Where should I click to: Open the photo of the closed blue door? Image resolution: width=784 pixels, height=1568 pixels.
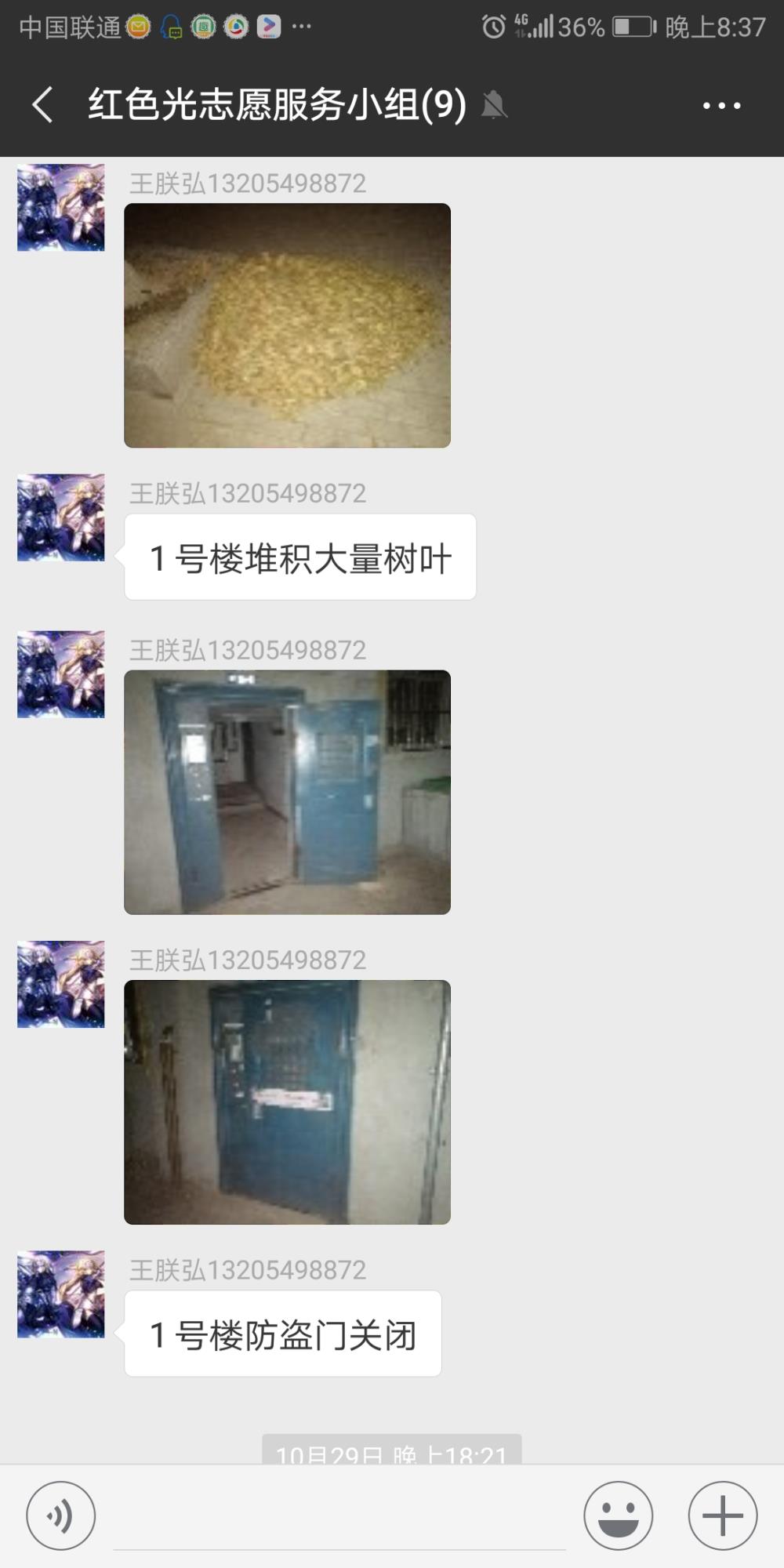tap(287, 1102)
